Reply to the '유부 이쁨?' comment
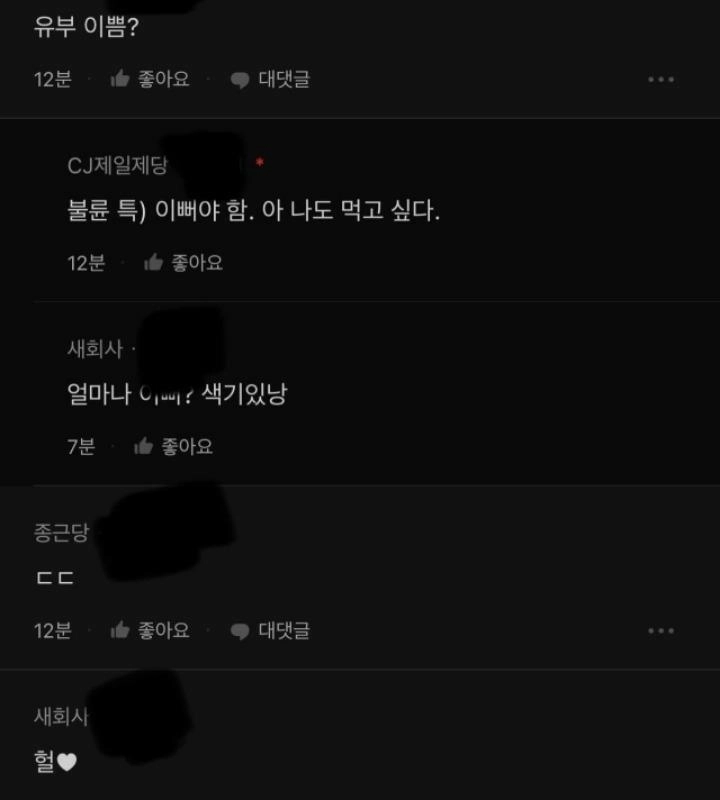Image resolution: width=720 pixels, height=800 pixels. point(270,79)
